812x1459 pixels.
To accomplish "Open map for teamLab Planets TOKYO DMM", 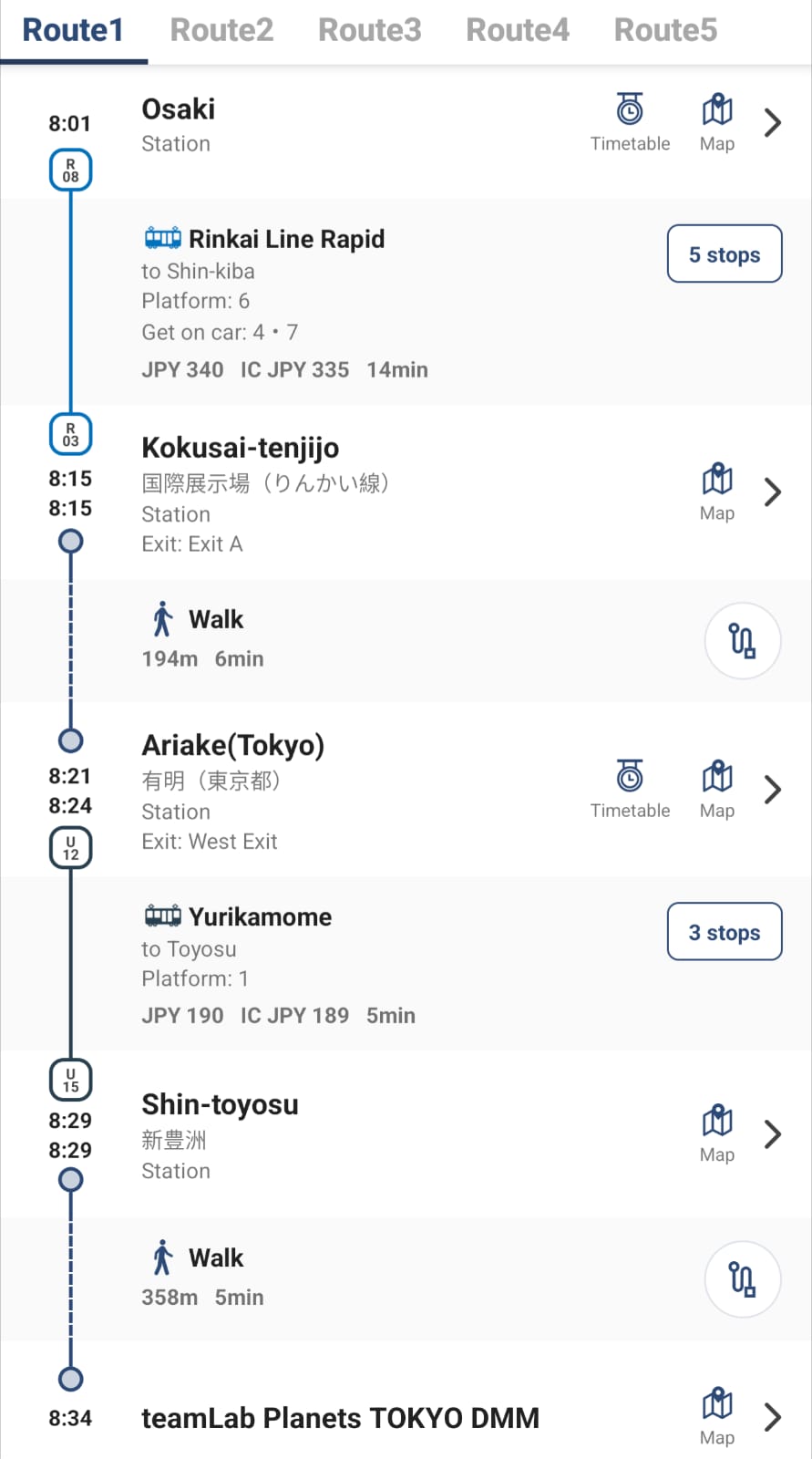I will click(717, 1416).
